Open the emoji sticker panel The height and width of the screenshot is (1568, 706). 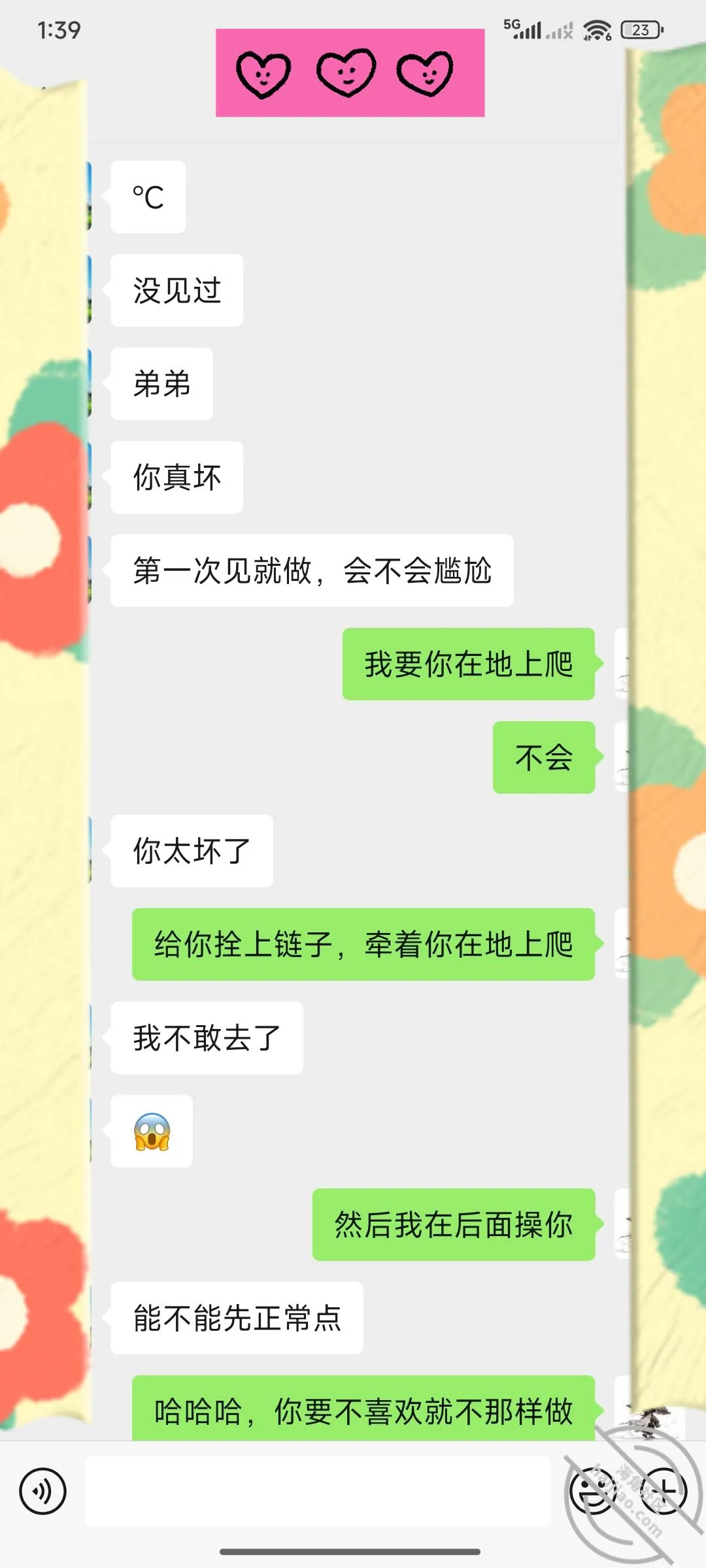coord(594,1491)
